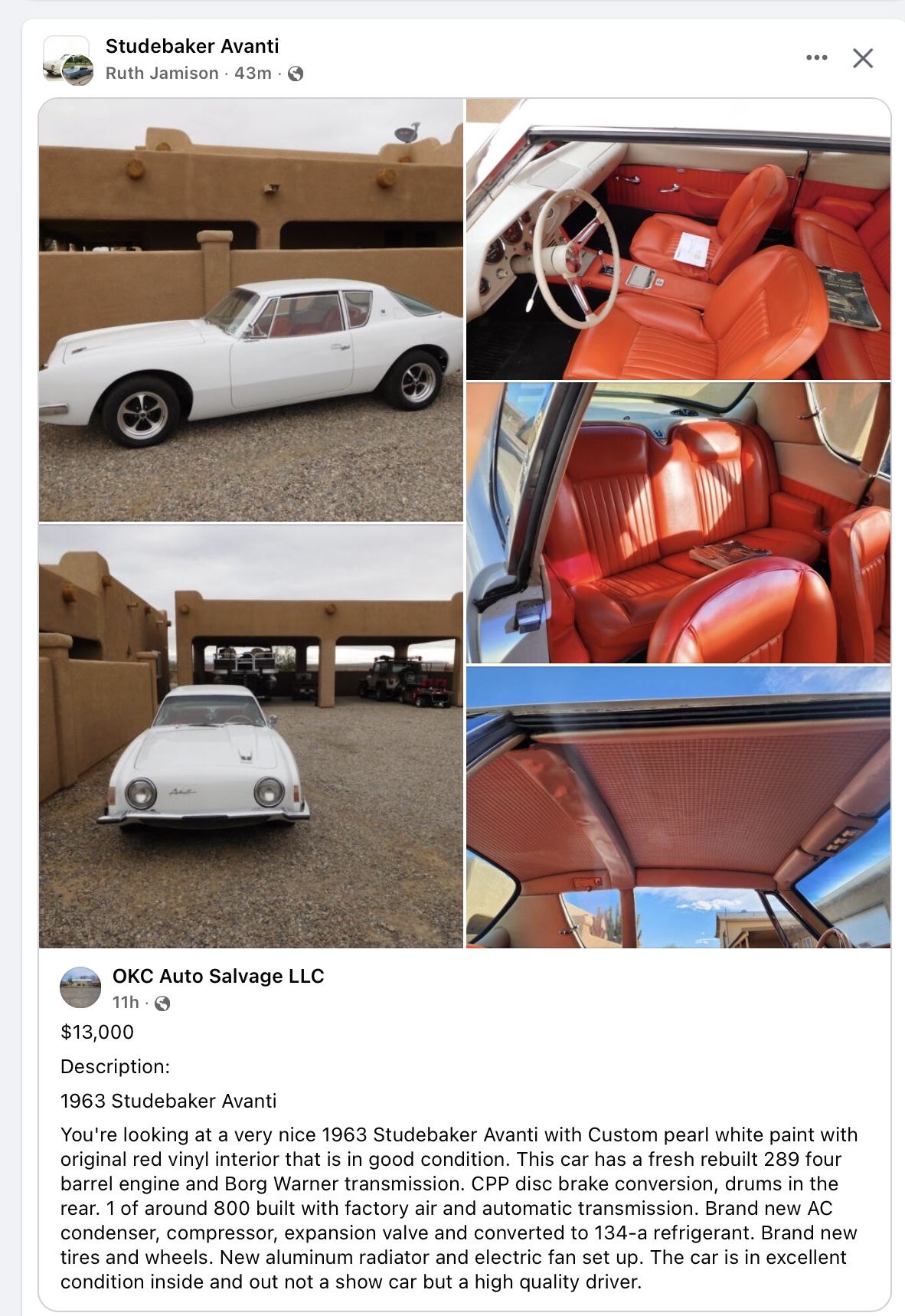Image resolution: width=905 pixels, height=1316 pixels.
Task: Open the post options three-dot menu
Action: tap(816, 58)
